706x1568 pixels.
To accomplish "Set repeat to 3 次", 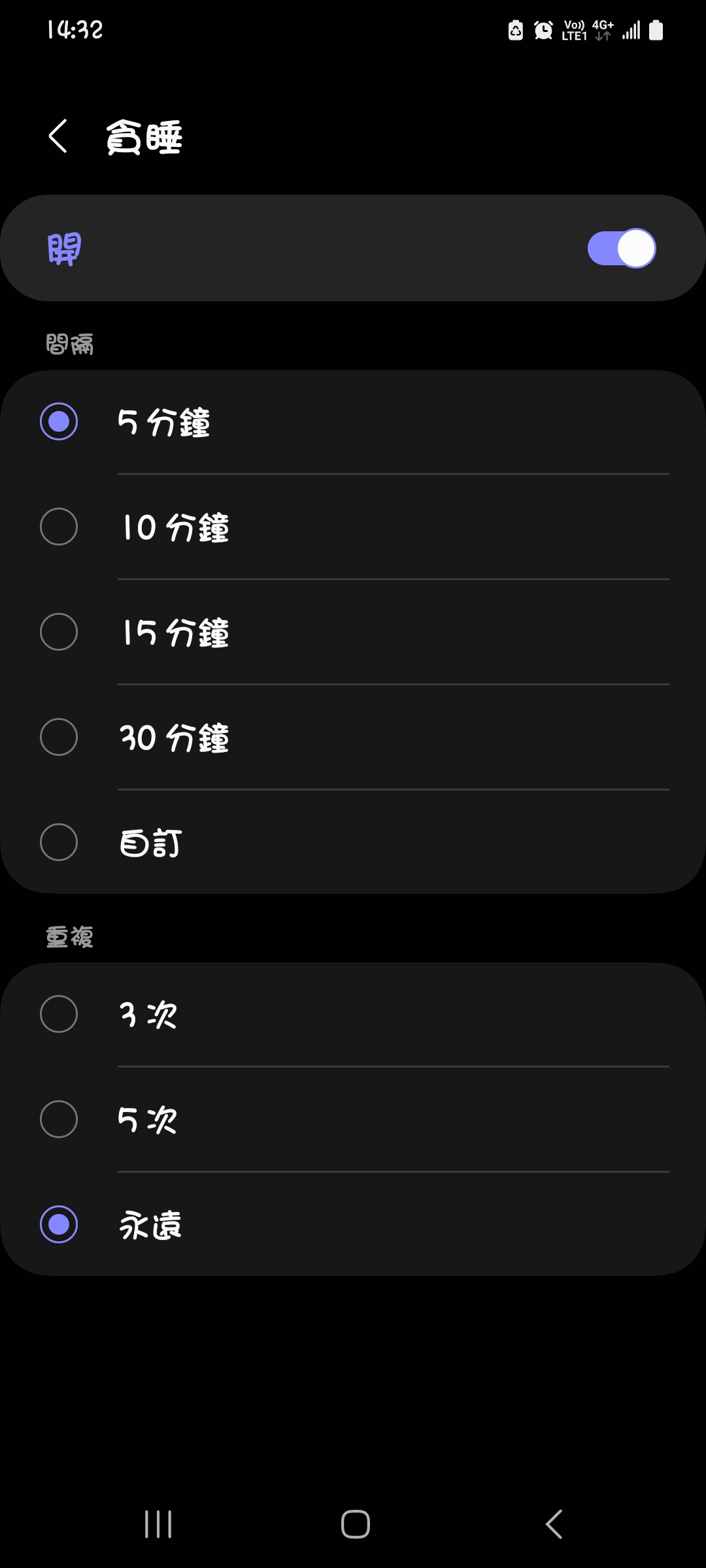I will 59,1014.
